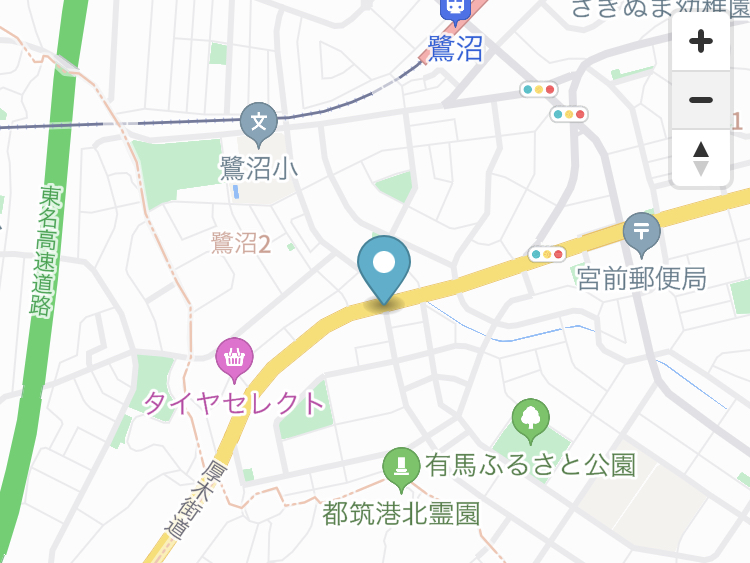Reset map bearing with compass button
This screenshot has height=563, width=750.
point(701,158)
